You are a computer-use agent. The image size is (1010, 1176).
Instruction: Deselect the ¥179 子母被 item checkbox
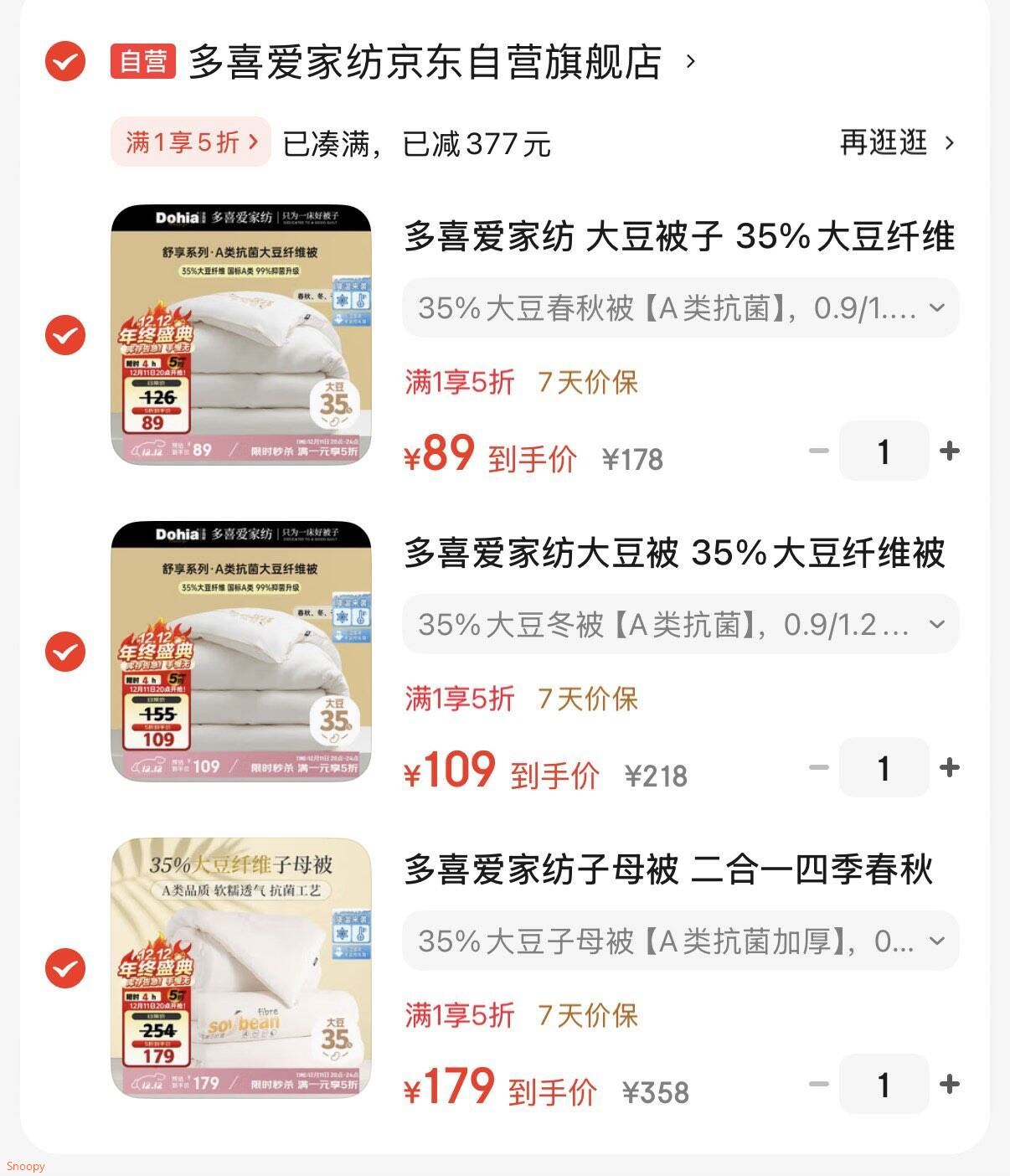65,968
